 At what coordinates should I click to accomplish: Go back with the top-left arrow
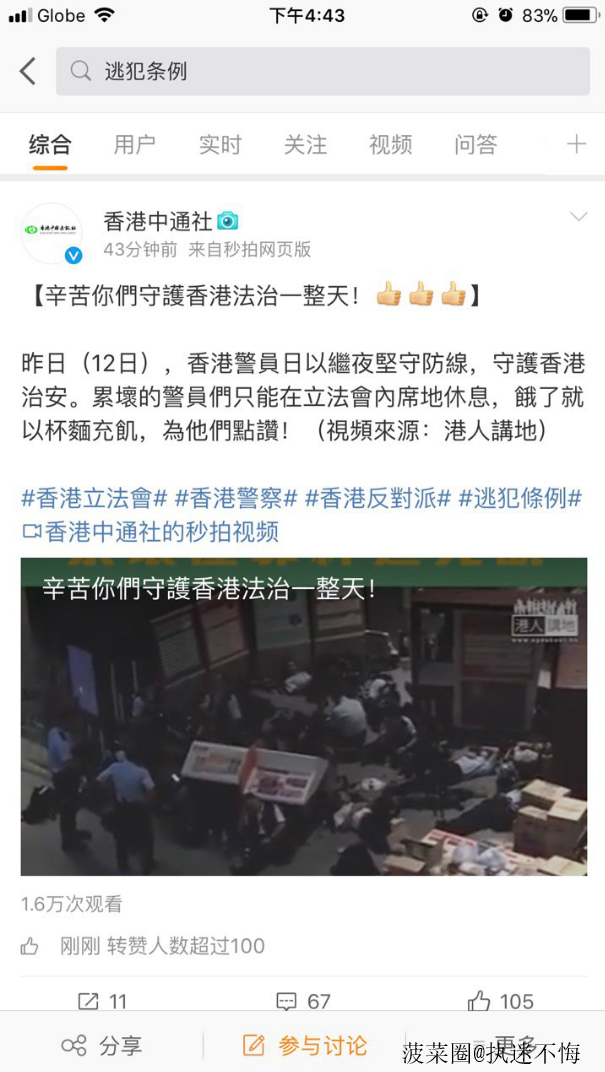coord(28,71)
